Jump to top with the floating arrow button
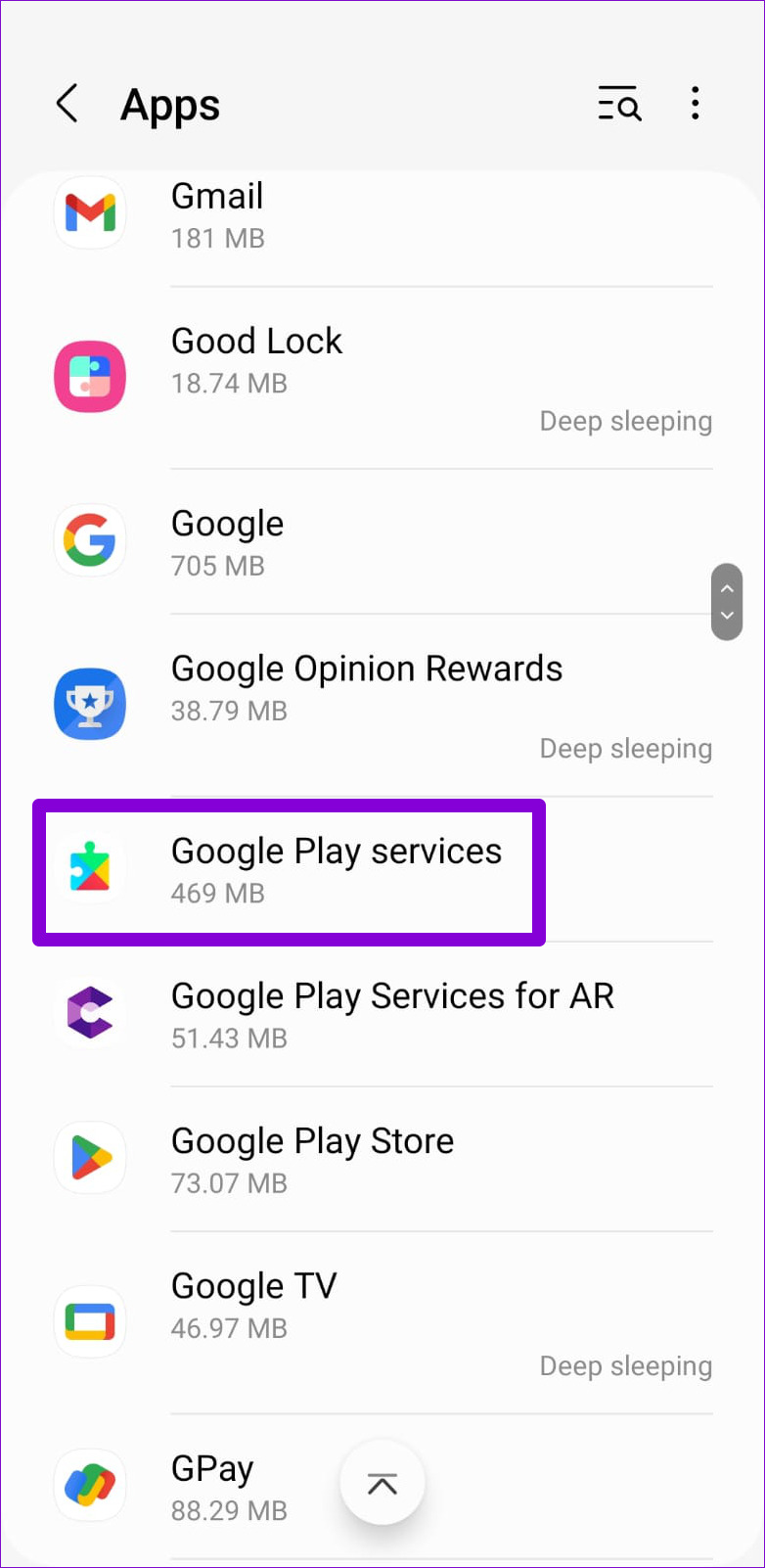This screenshot has width=765, height=1568. [x=382, y=1483]
